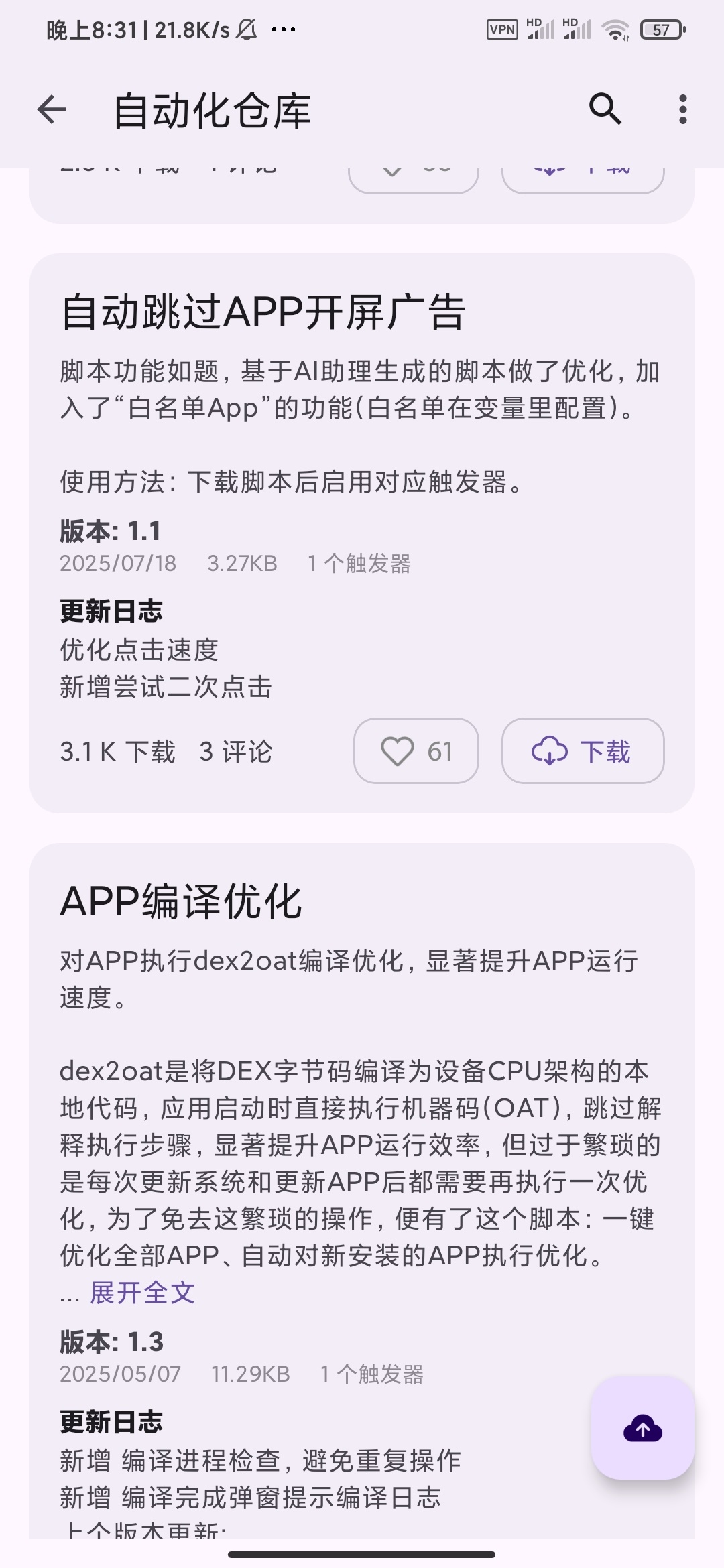Download the 自动跳过APP开屏广告 script
This screenshot has height=1568, width=724.
[583, 751]
